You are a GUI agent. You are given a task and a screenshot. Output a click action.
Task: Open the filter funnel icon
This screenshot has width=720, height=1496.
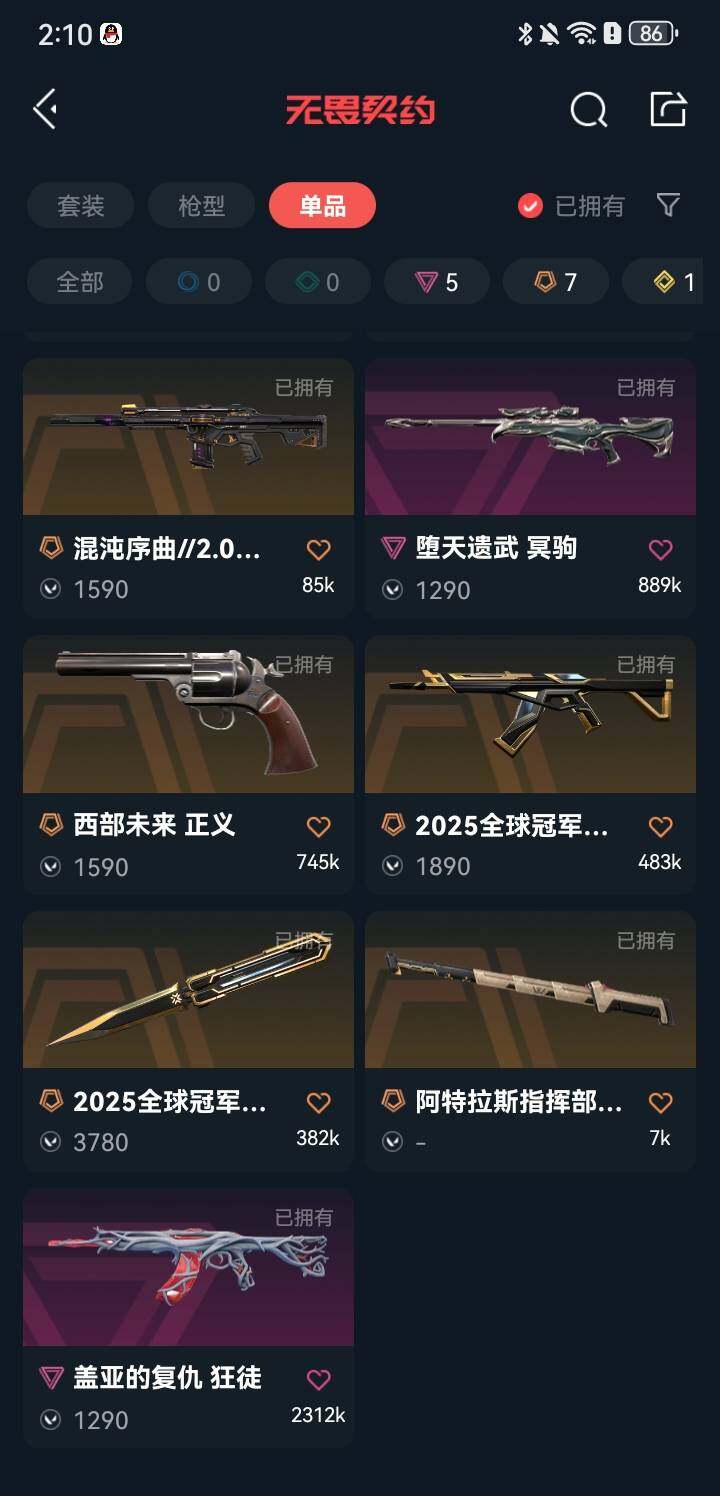668,206
